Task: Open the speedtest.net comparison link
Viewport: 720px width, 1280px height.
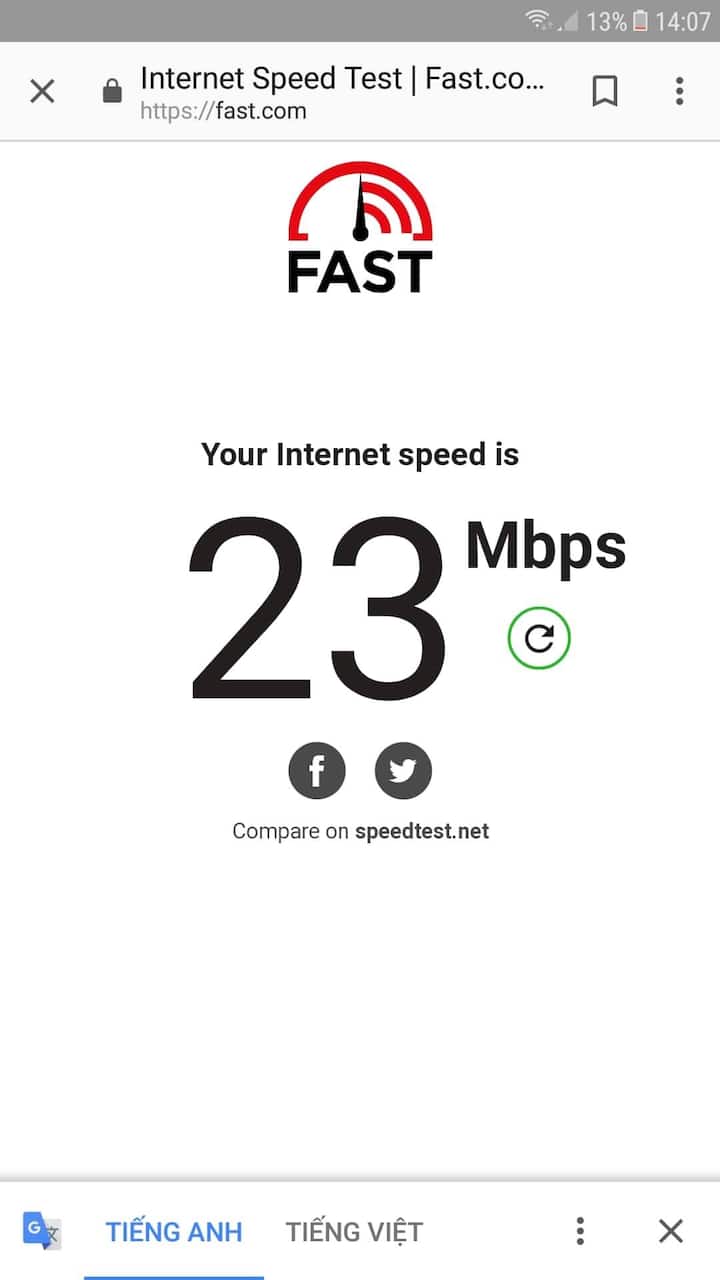Action: point(422,831)
